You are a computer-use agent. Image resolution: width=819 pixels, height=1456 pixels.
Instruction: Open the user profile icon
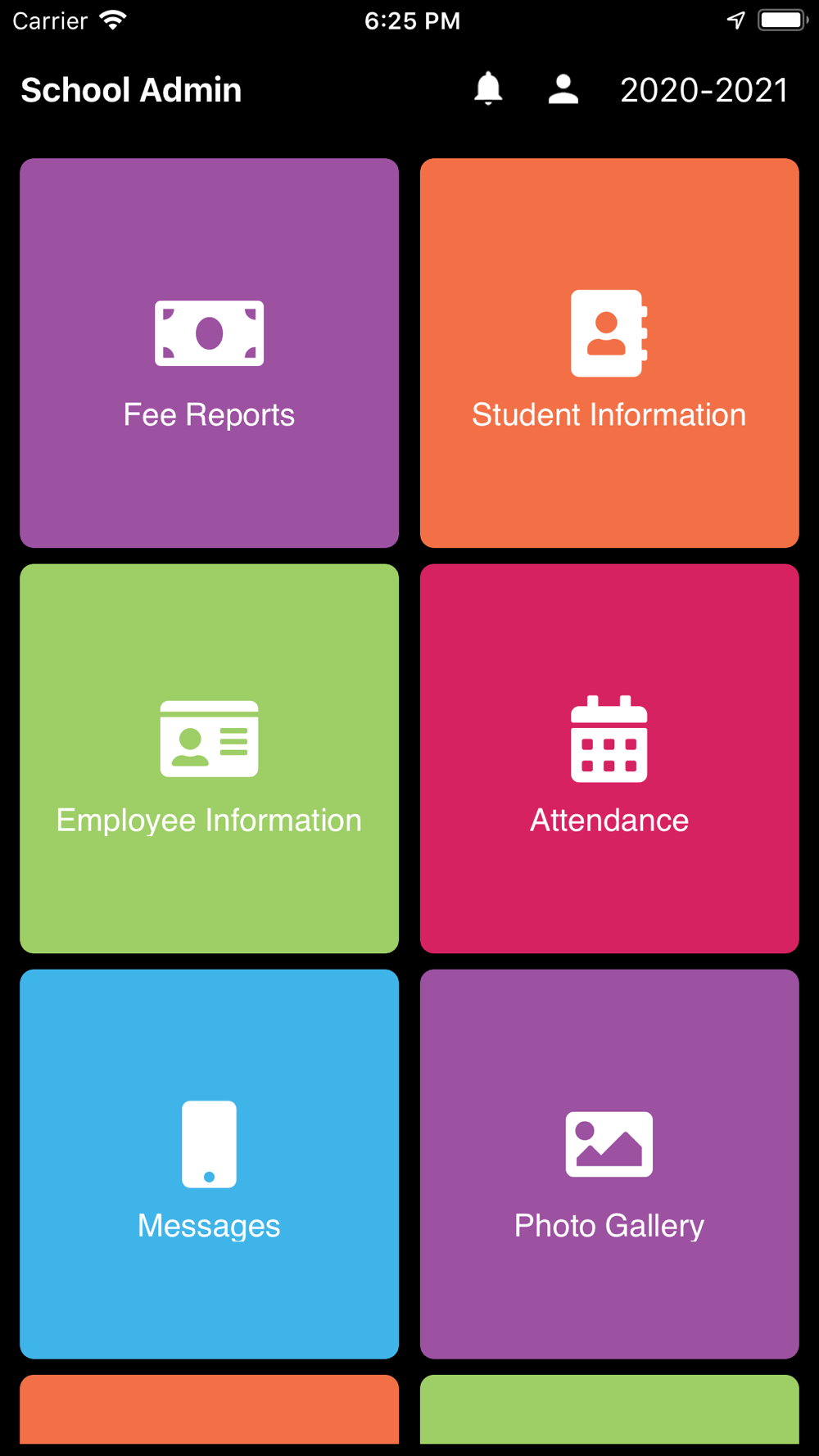coord(563,88)
